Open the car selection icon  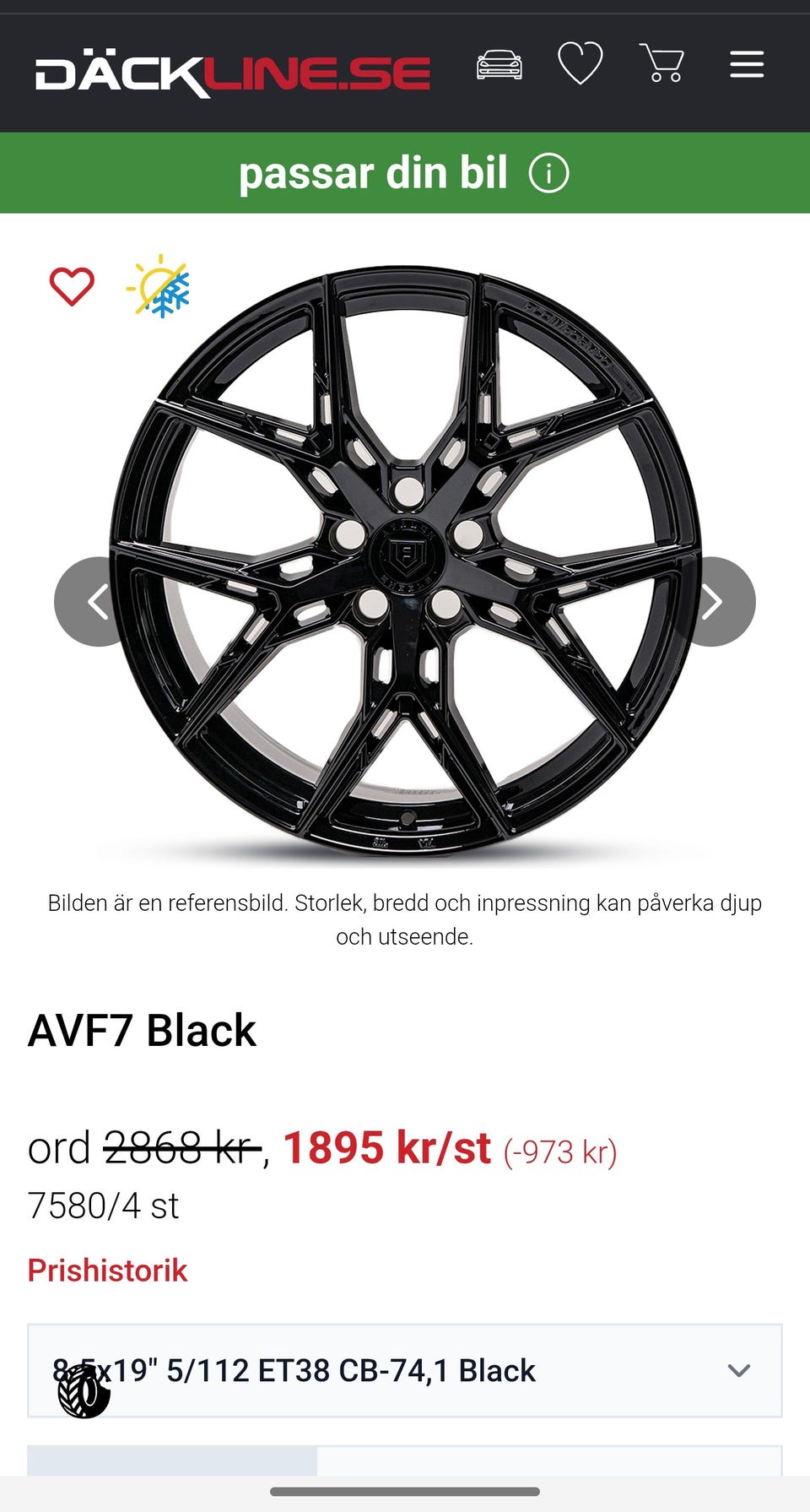click(499, 65)
